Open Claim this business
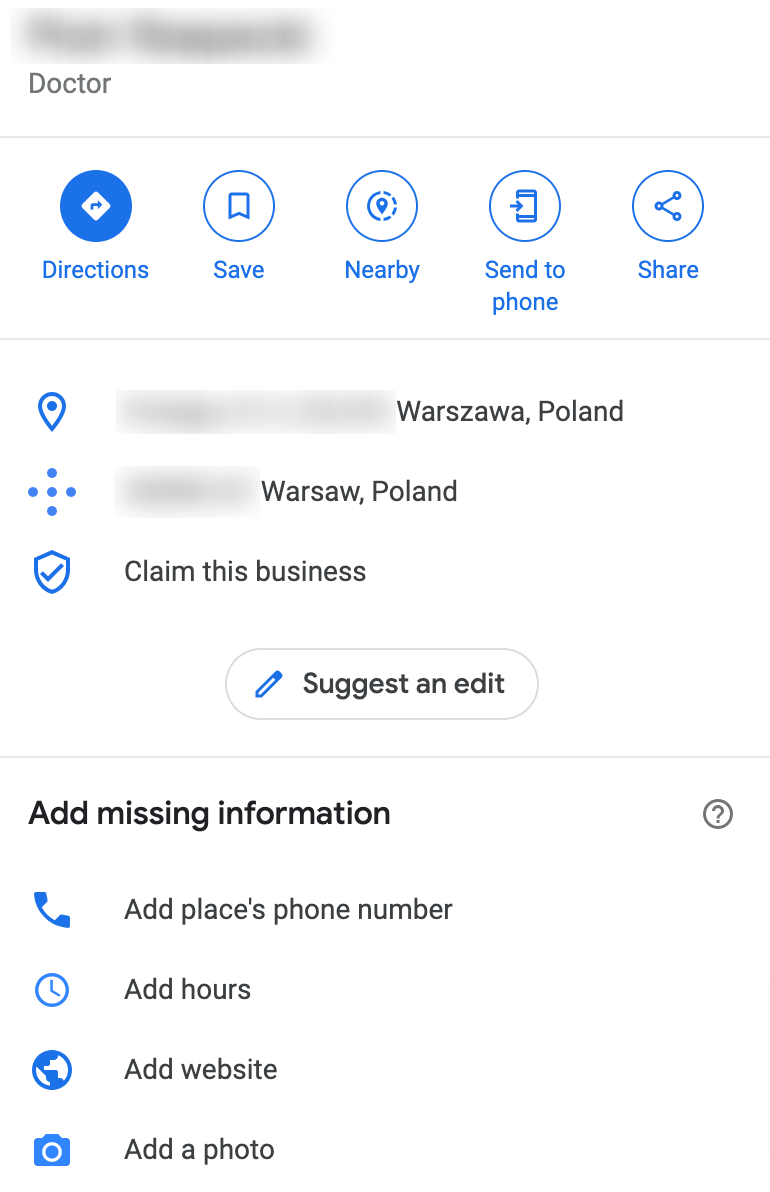 (245, 571)
